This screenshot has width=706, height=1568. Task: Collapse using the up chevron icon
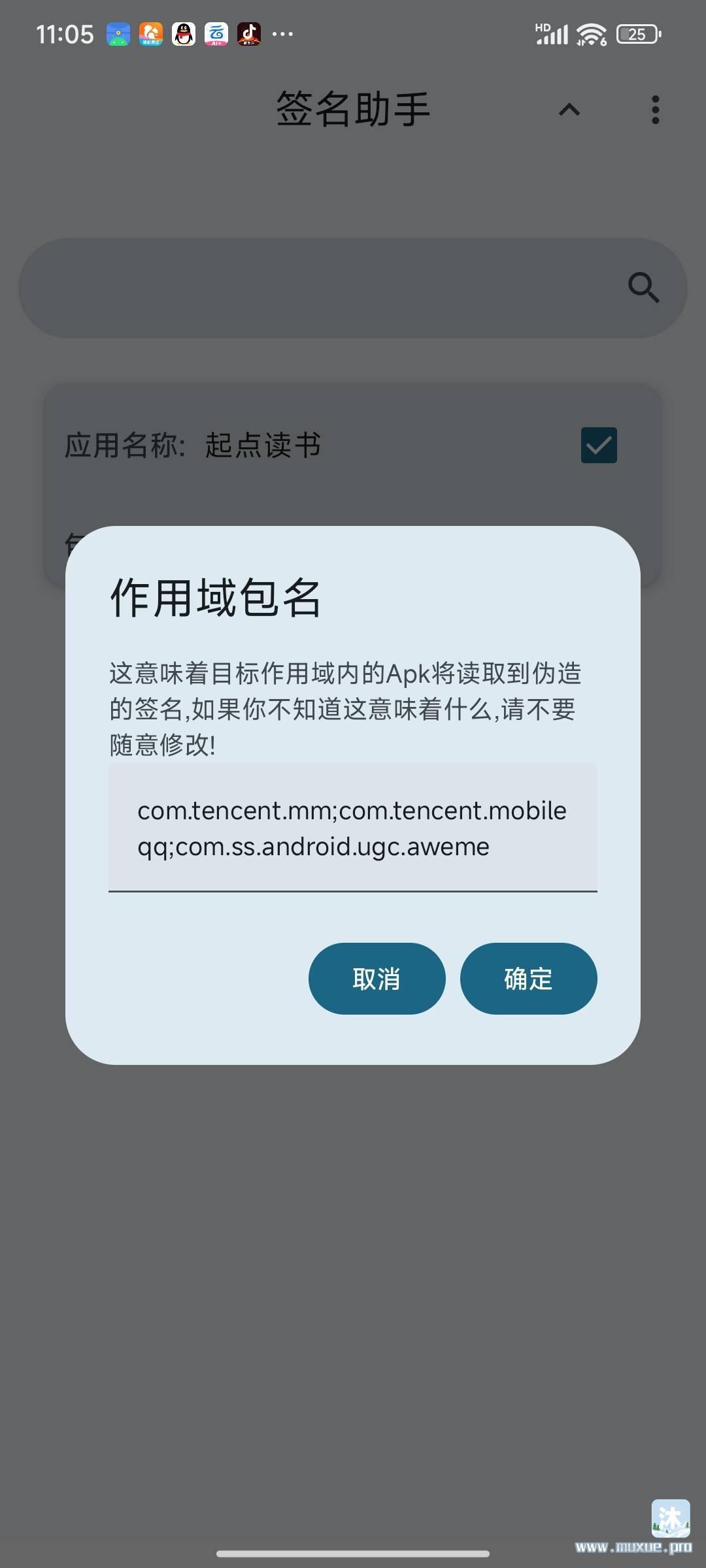569,110
